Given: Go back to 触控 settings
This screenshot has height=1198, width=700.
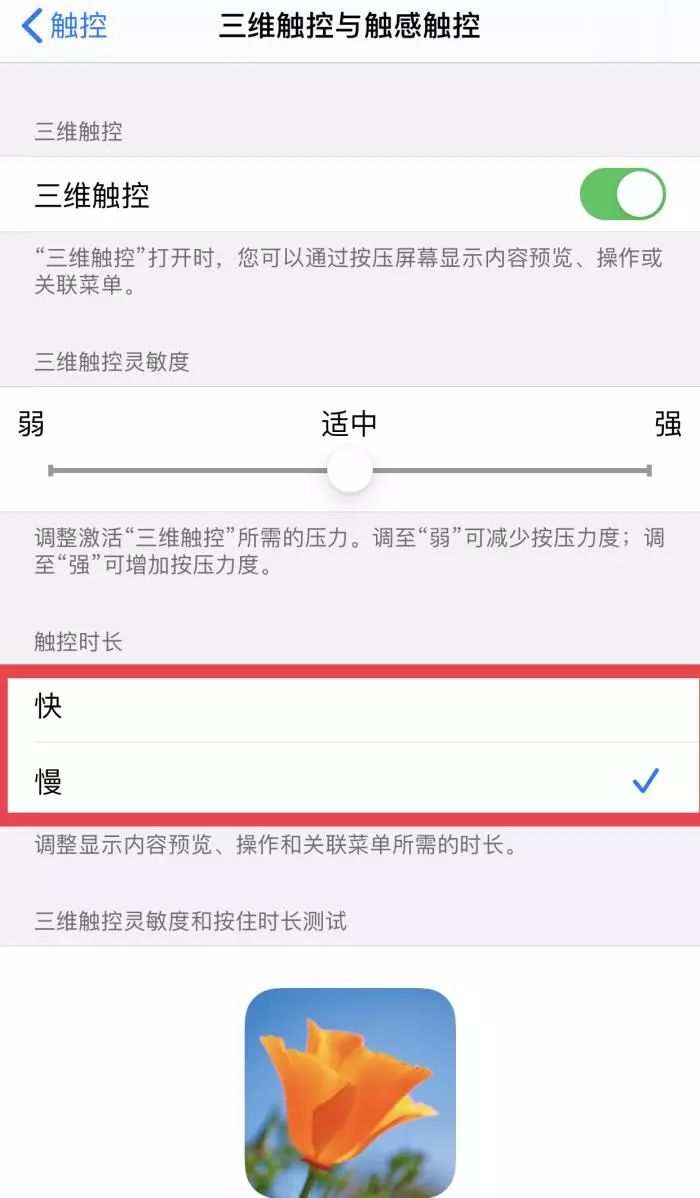Looking at the screenshot, I should tap(64, 26).
